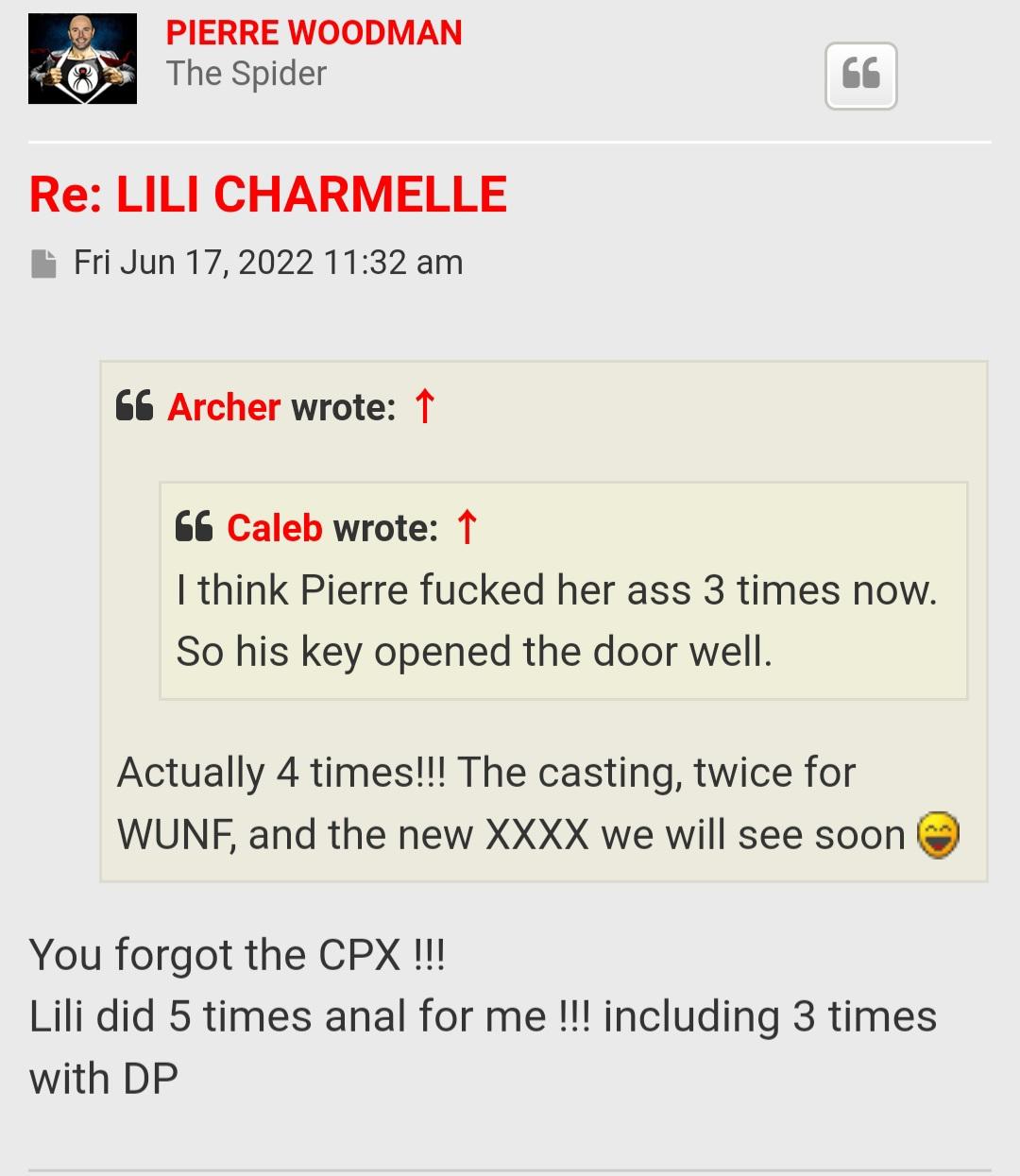Tap the quote reply button
The image size is (1020, 1176).
coord(860,76)
